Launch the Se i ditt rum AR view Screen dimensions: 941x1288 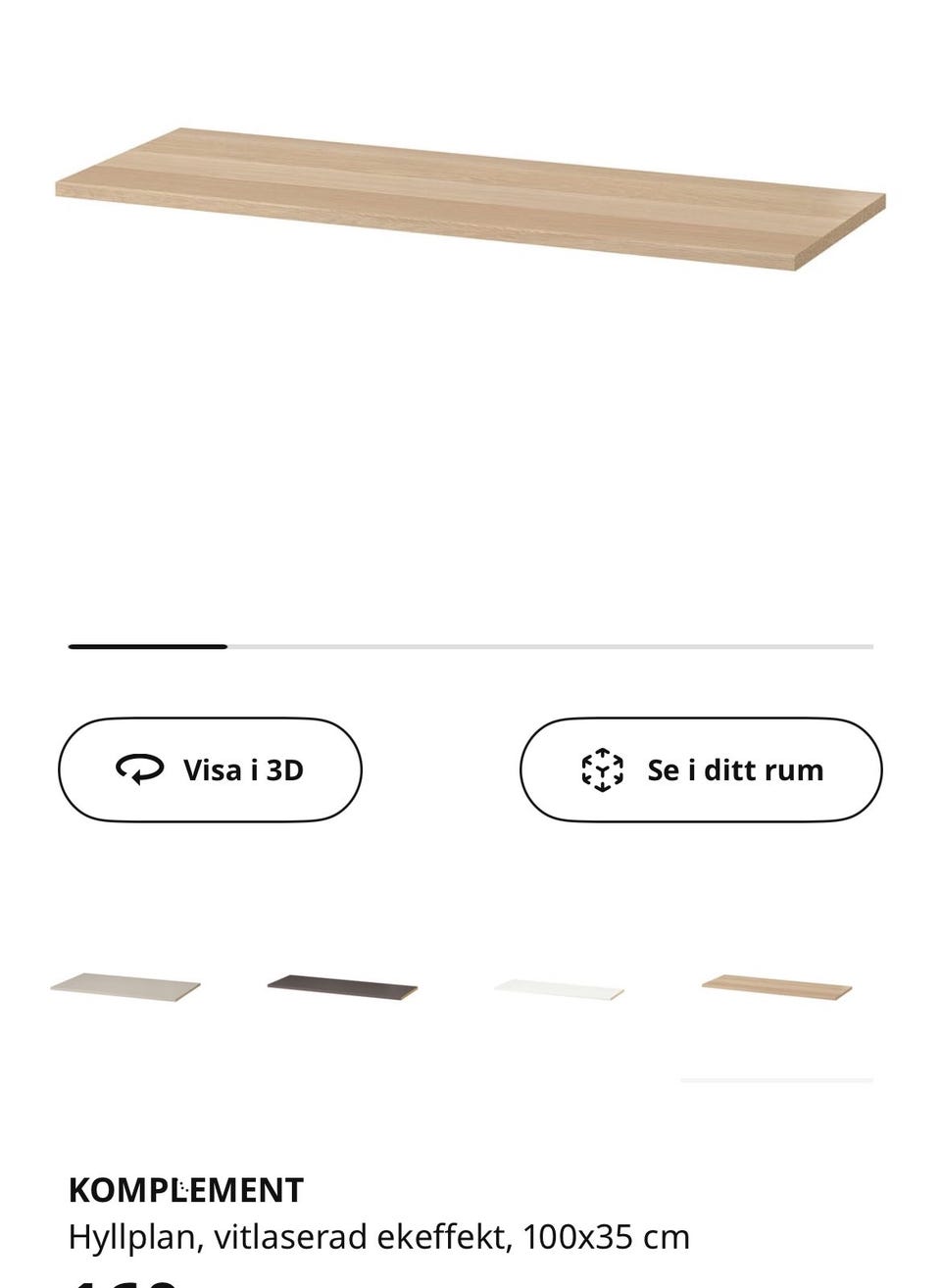click(x=700, y=769)
